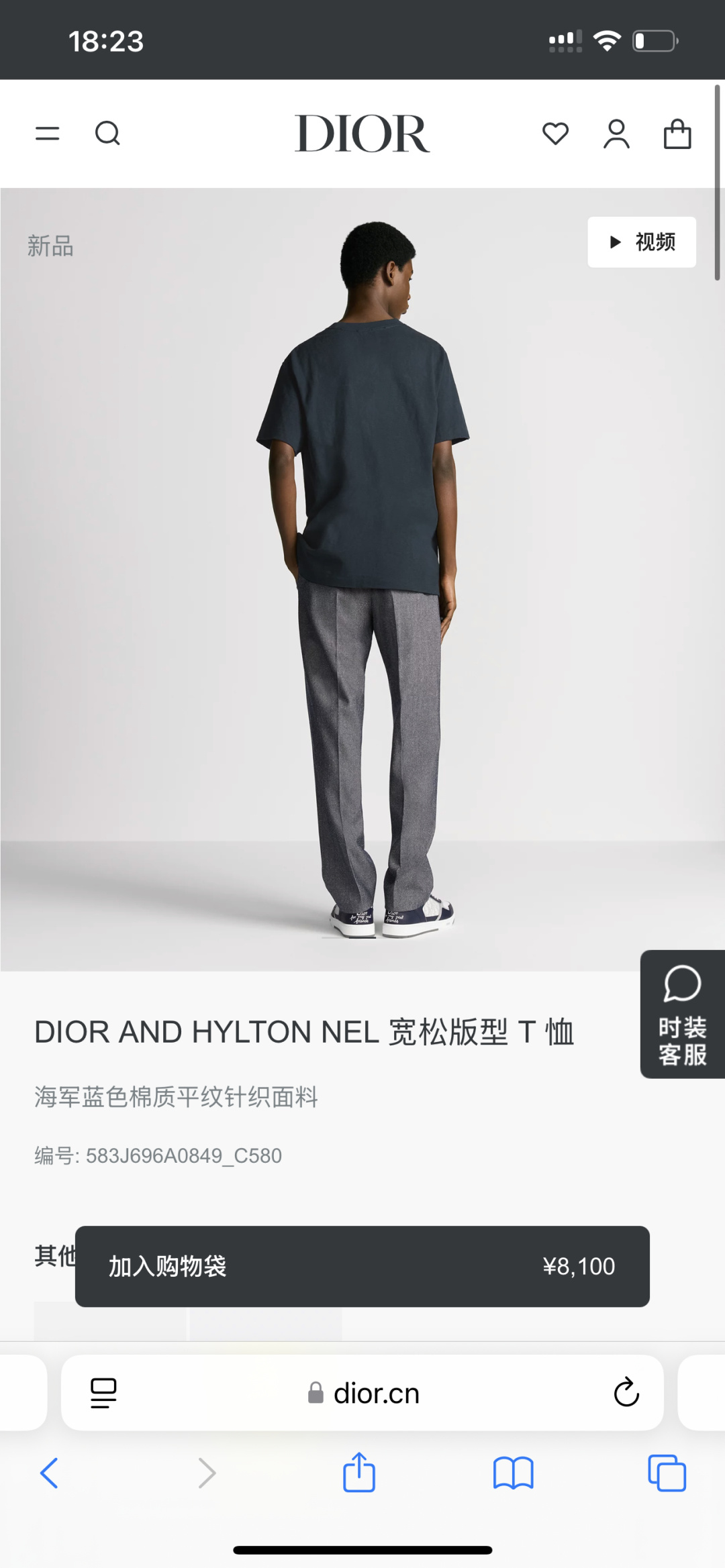The height and width of the screenshot is (1568, 725).
Task: Open Safari bookmarks
Action: pos(513,1473)
